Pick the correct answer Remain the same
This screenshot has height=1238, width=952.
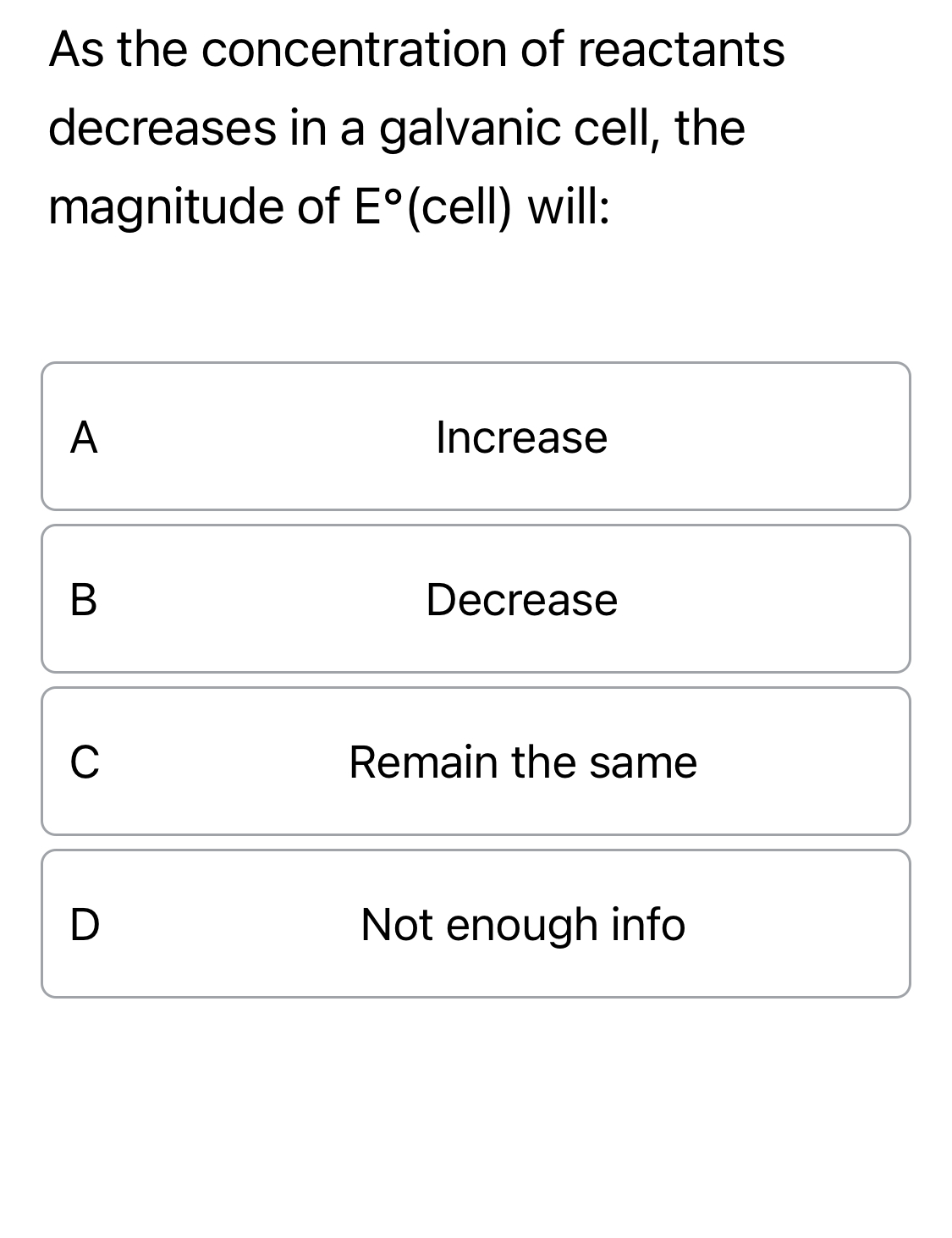476,761
